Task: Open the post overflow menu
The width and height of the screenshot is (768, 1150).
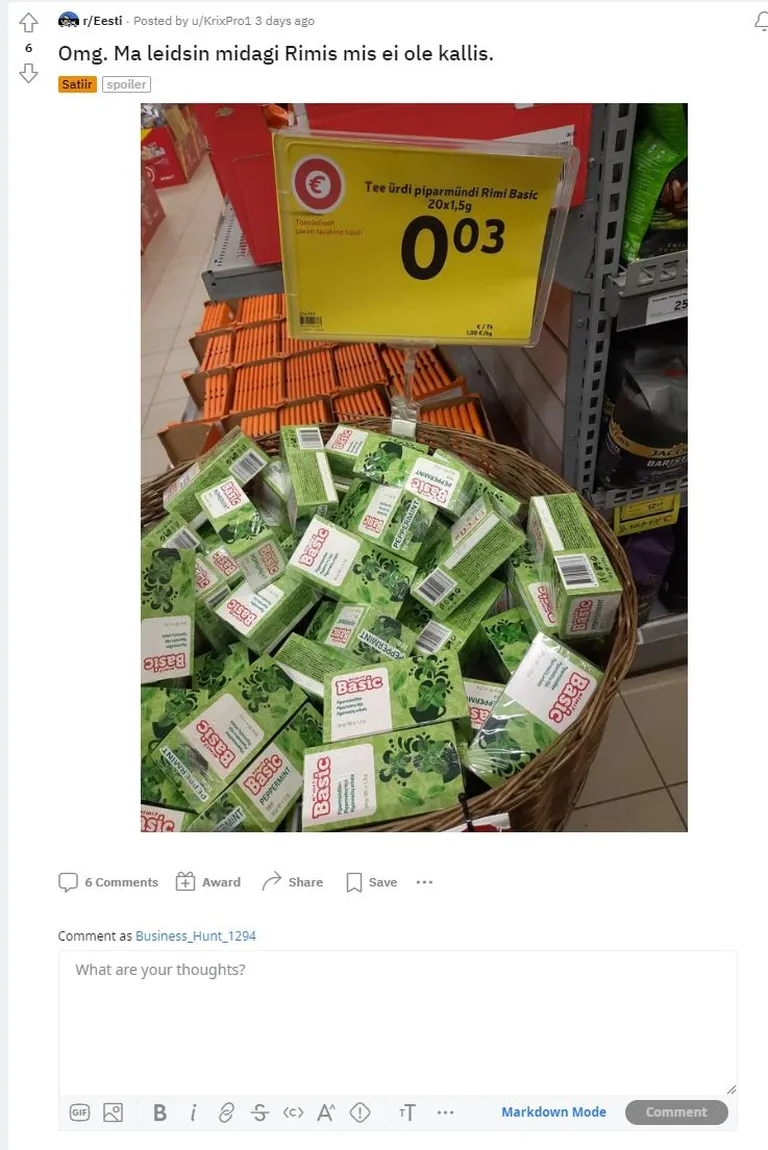Action: pos(425,882)
